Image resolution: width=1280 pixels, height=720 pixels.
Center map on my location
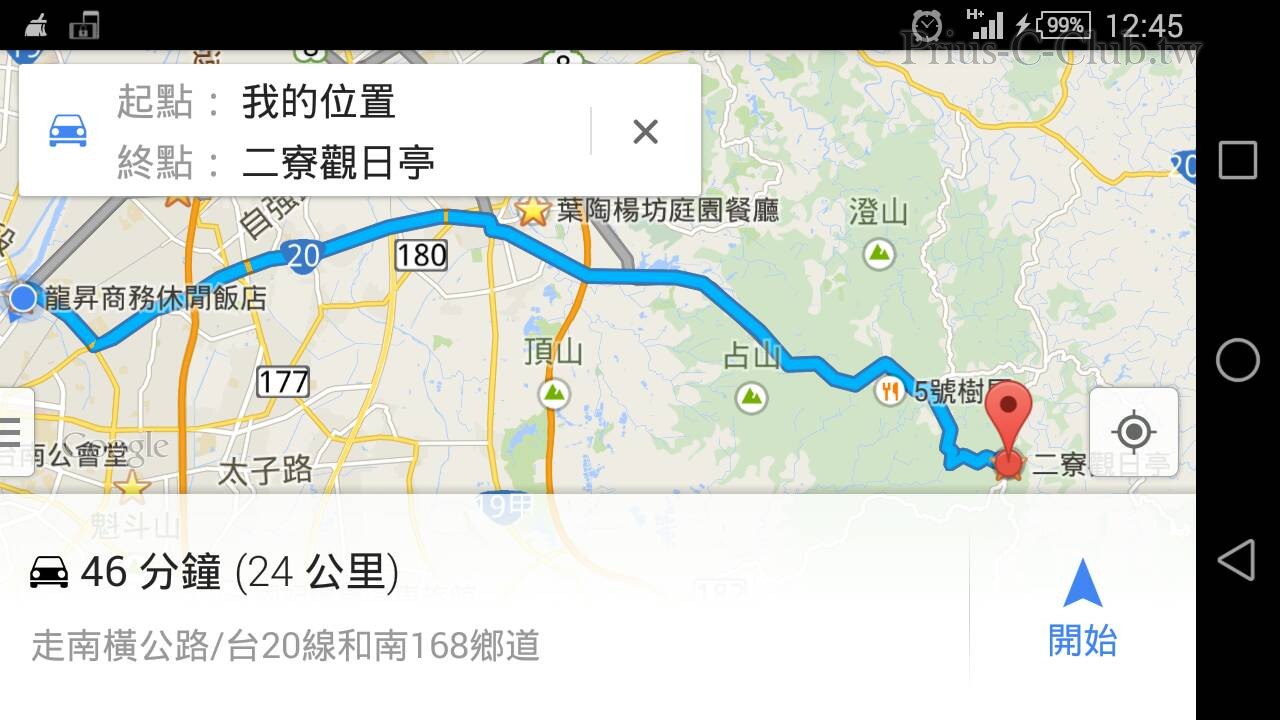tap(1133, 432)
